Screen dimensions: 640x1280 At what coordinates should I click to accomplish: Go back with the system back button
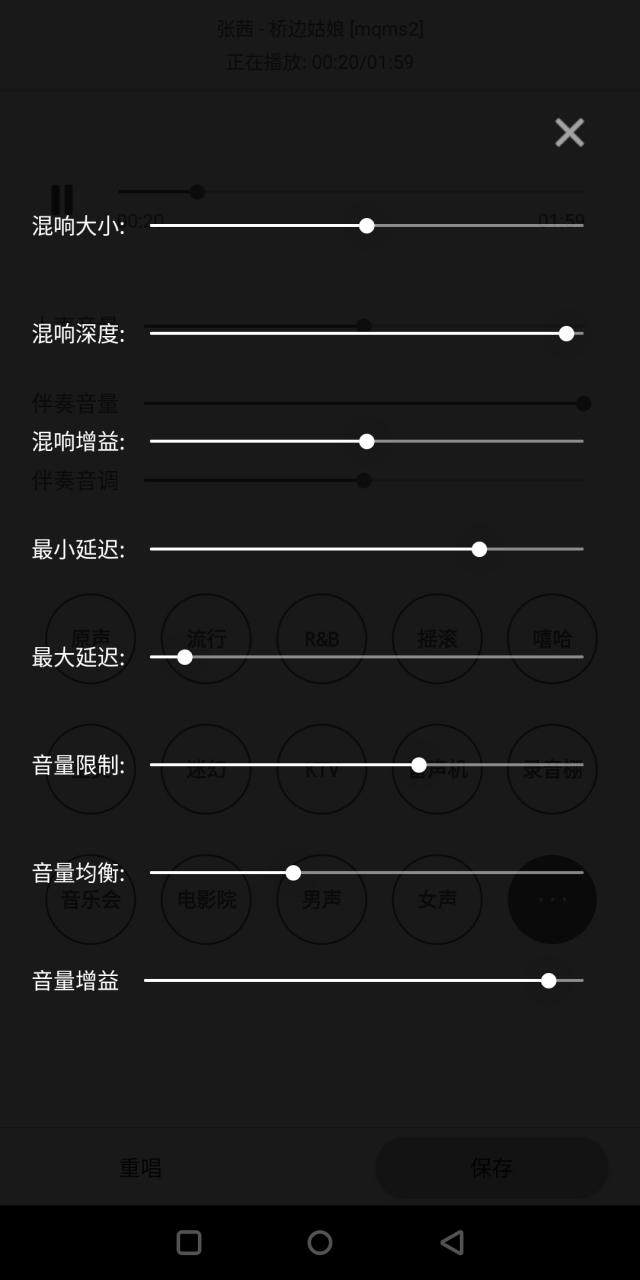pos(452,1242)
